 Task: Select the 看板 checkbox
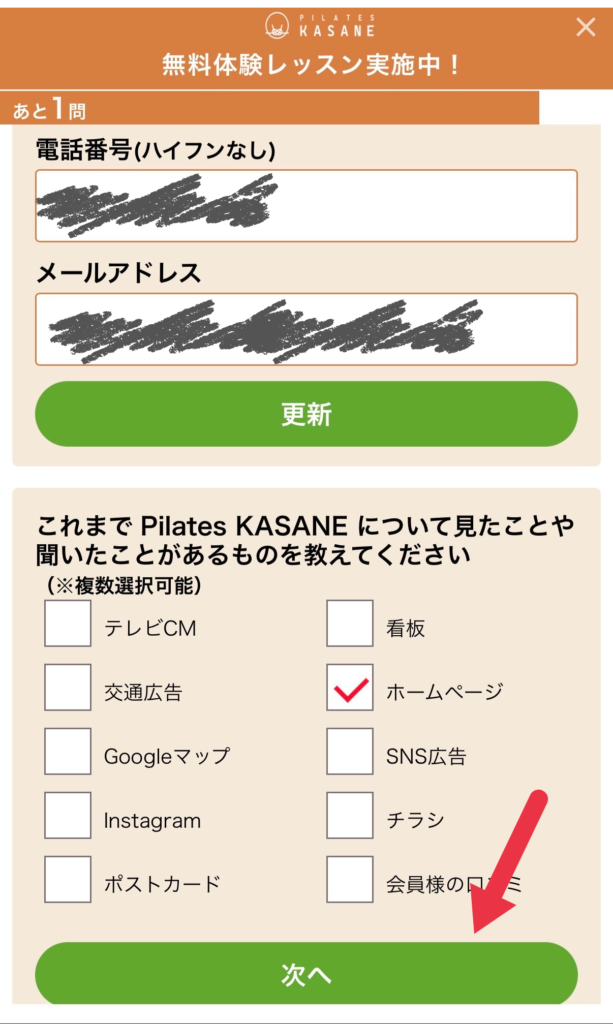tap(350, 624)
